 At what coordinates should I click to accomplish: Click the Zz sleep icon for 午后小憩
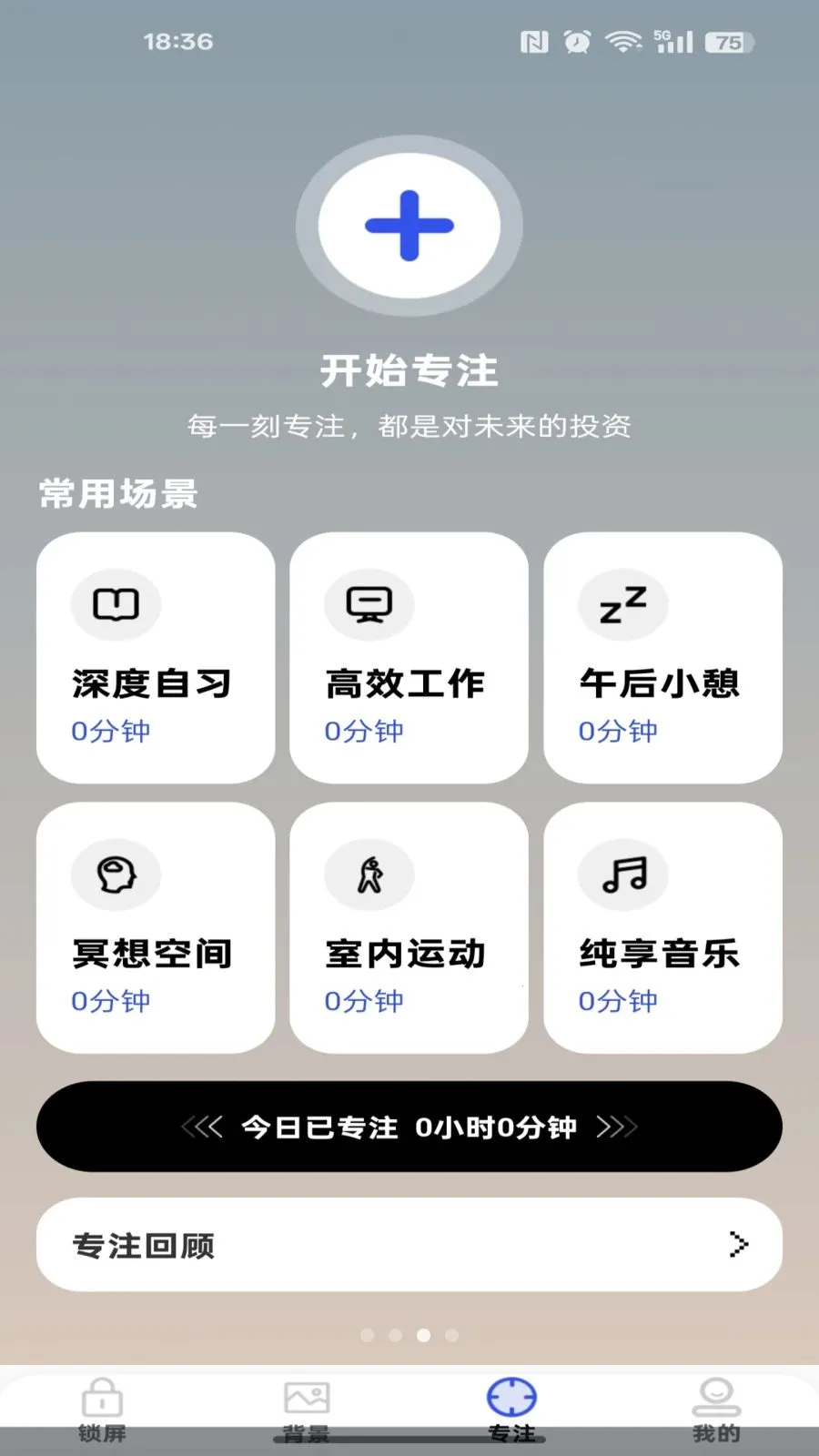coord(622,603)
